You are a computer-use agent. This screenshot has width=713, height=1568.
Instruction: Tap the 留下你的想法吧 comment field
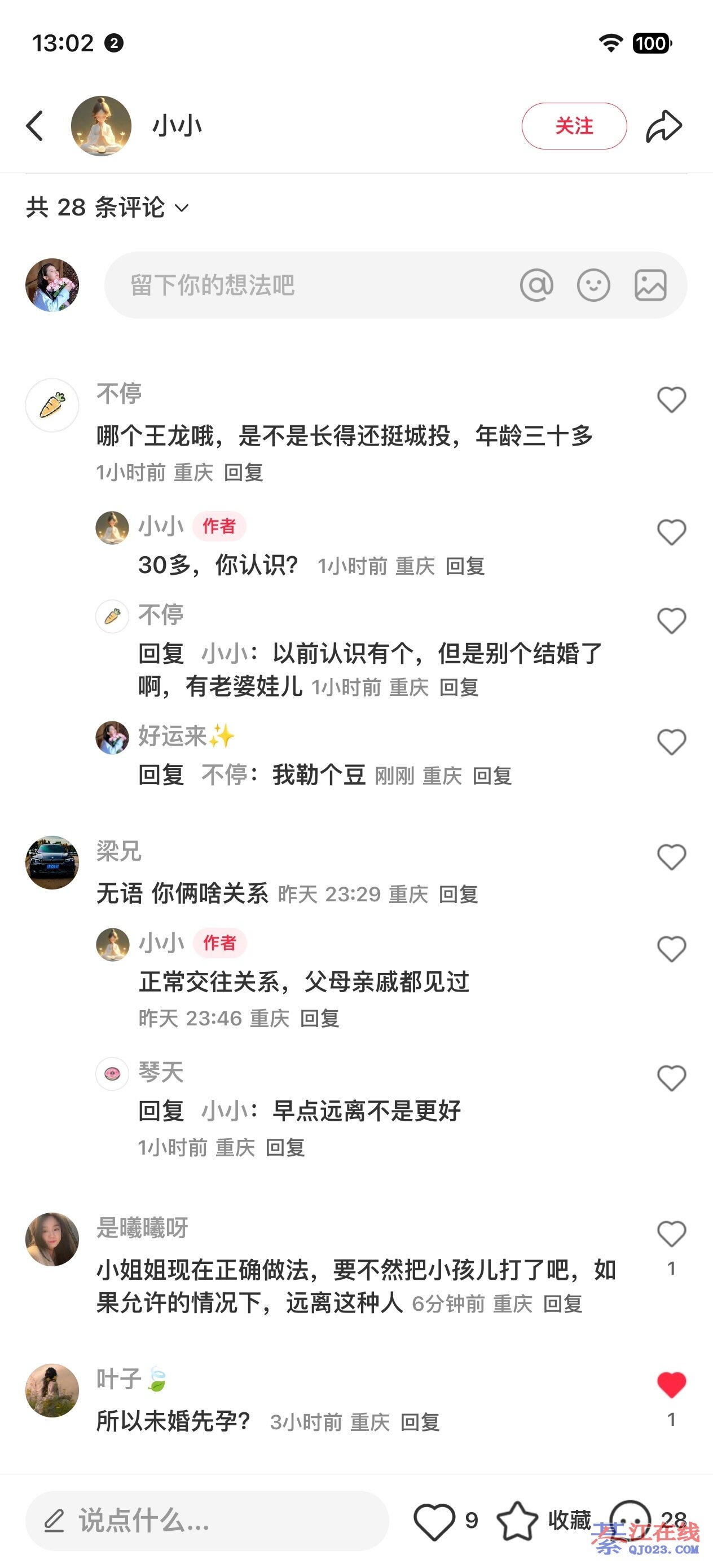click(x=305, y=285)
